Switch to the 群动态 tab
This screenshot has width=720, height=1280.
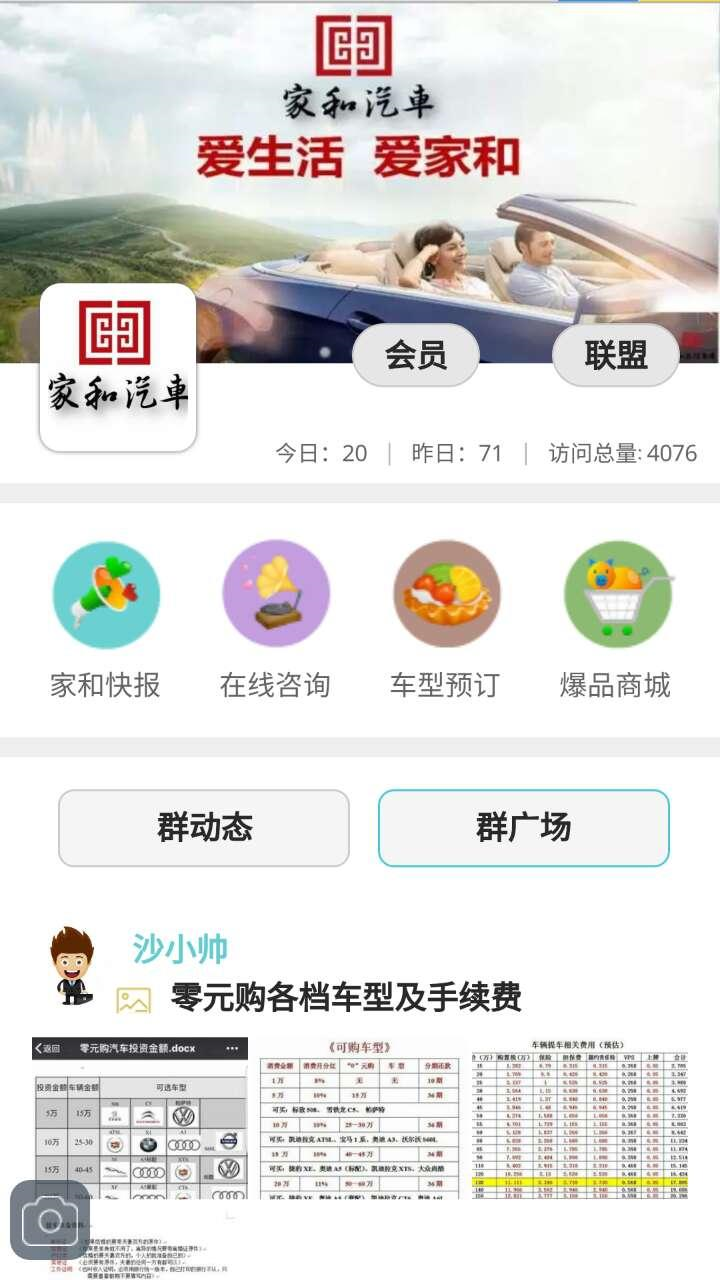point(203,828)
